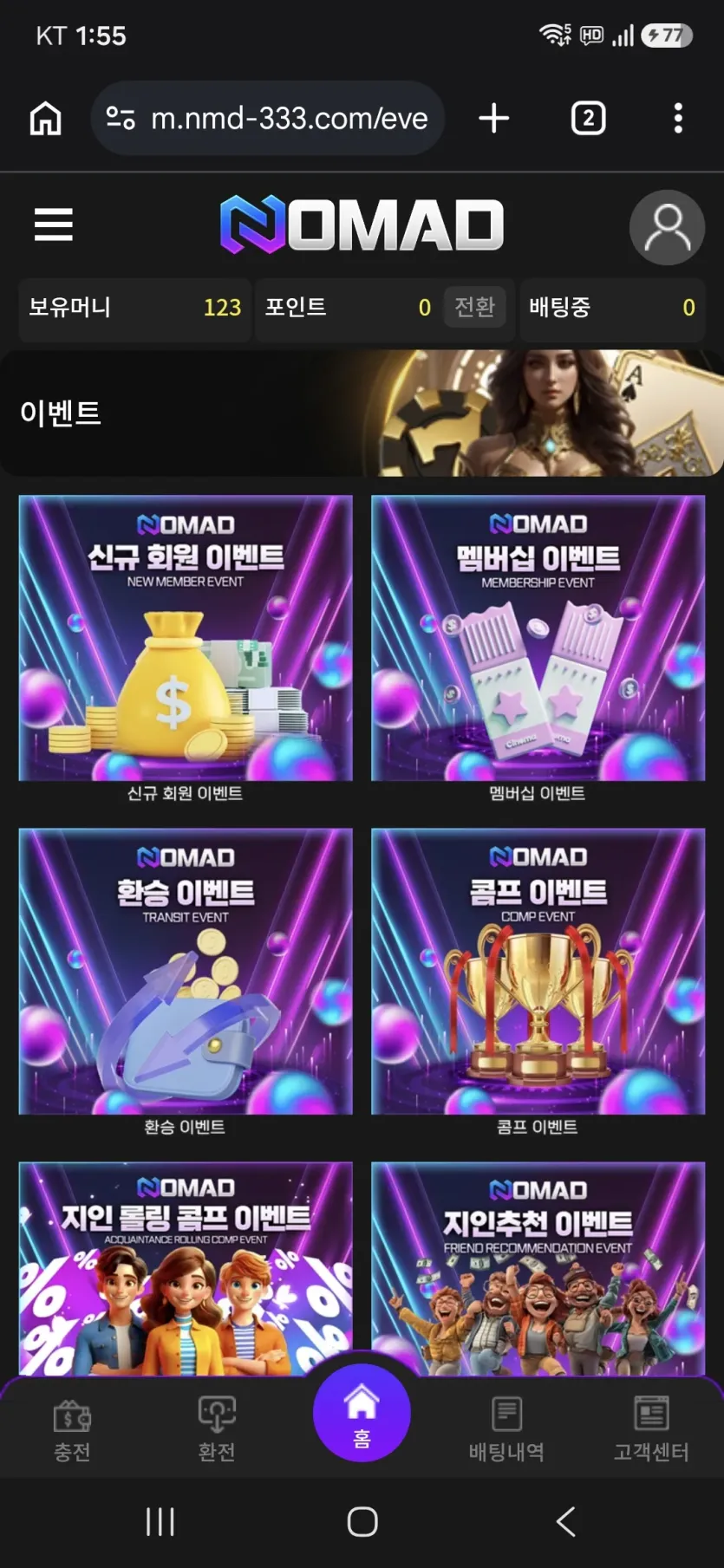Open the 지인 롤링 콤프 이벤트 card
This screenshot has width=724, height=1568.
tap(186, 1269)
